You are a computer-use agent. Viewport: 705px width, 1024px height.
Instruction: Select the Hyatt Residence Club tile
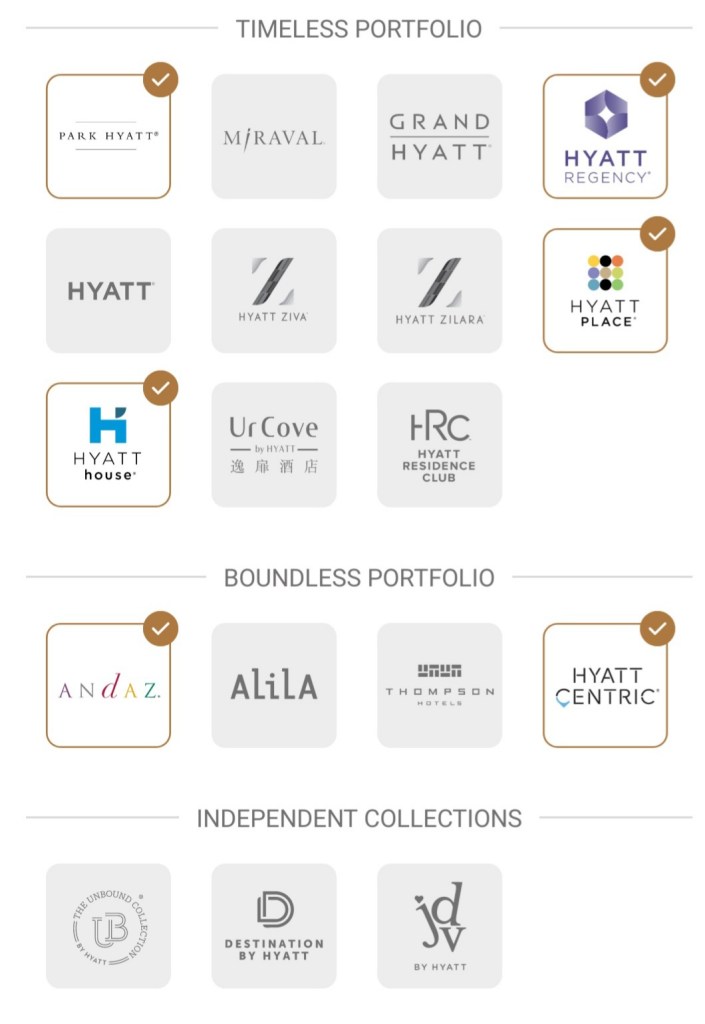[x=439, y=445]
